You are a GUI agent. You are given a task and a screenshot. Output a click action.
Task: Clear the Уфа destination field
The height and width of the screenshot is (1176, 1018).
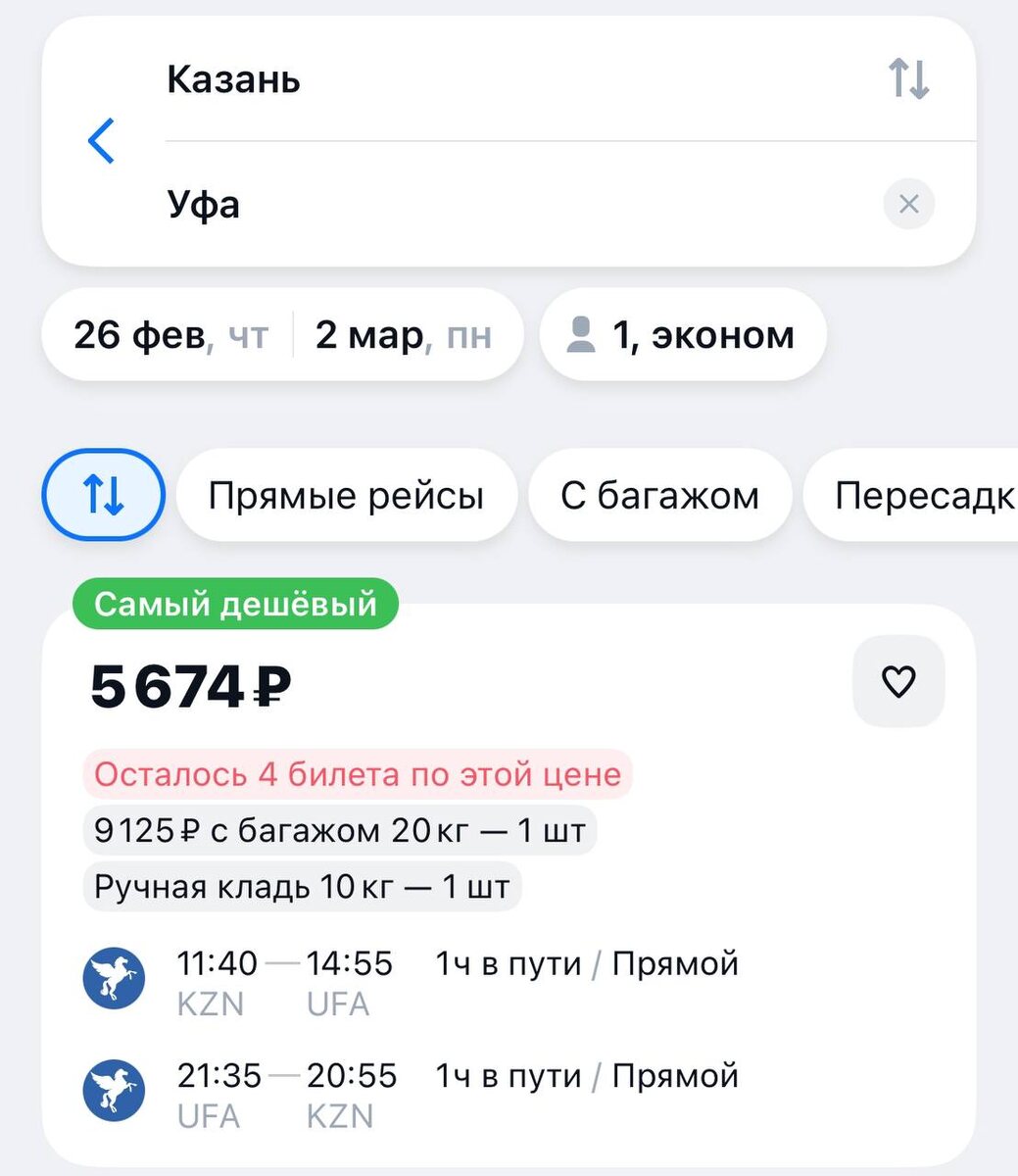coord(908,204)
